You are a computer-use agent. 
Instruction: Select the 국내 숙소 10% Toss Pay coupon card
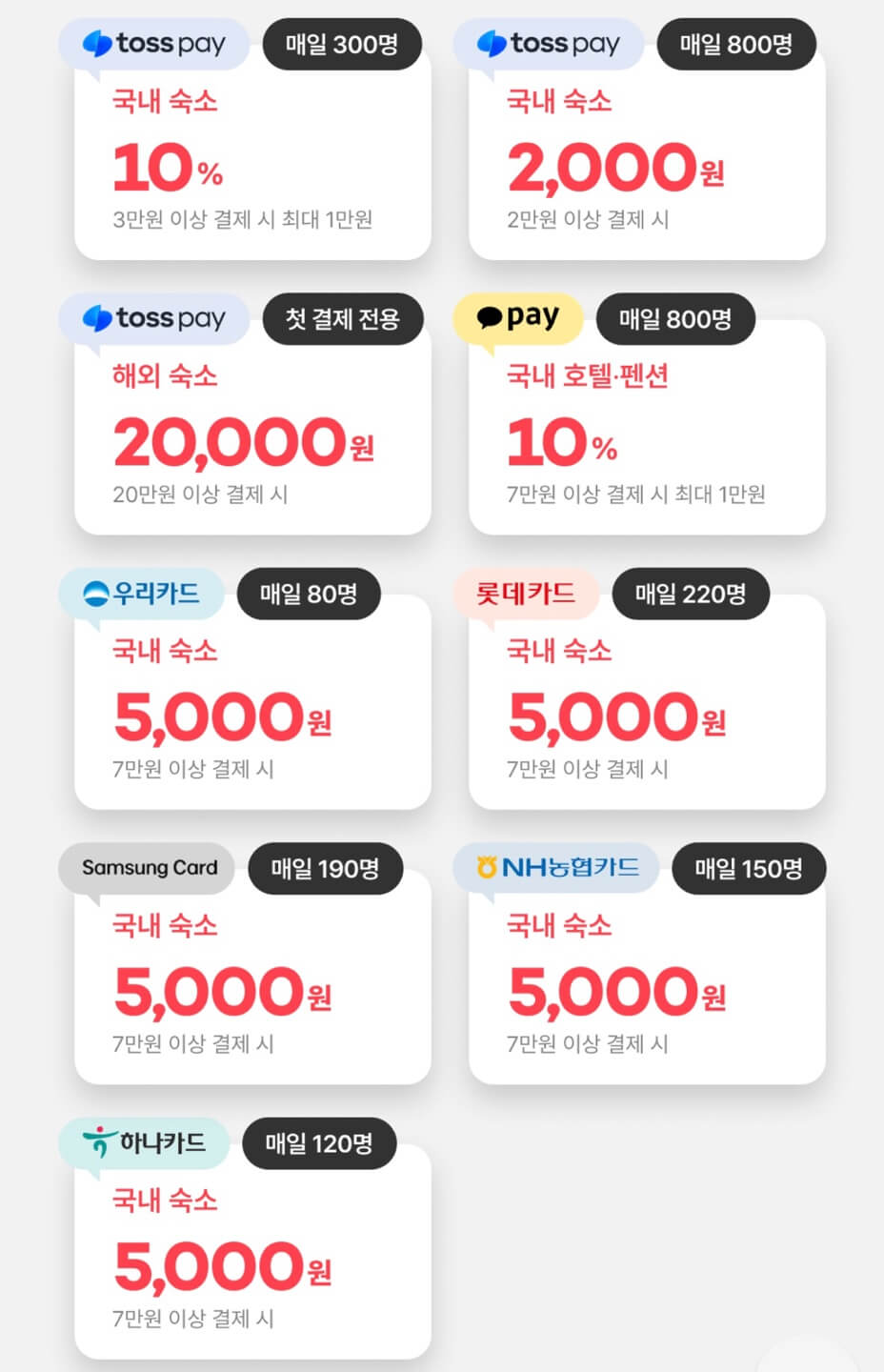[x=252, y=157]
